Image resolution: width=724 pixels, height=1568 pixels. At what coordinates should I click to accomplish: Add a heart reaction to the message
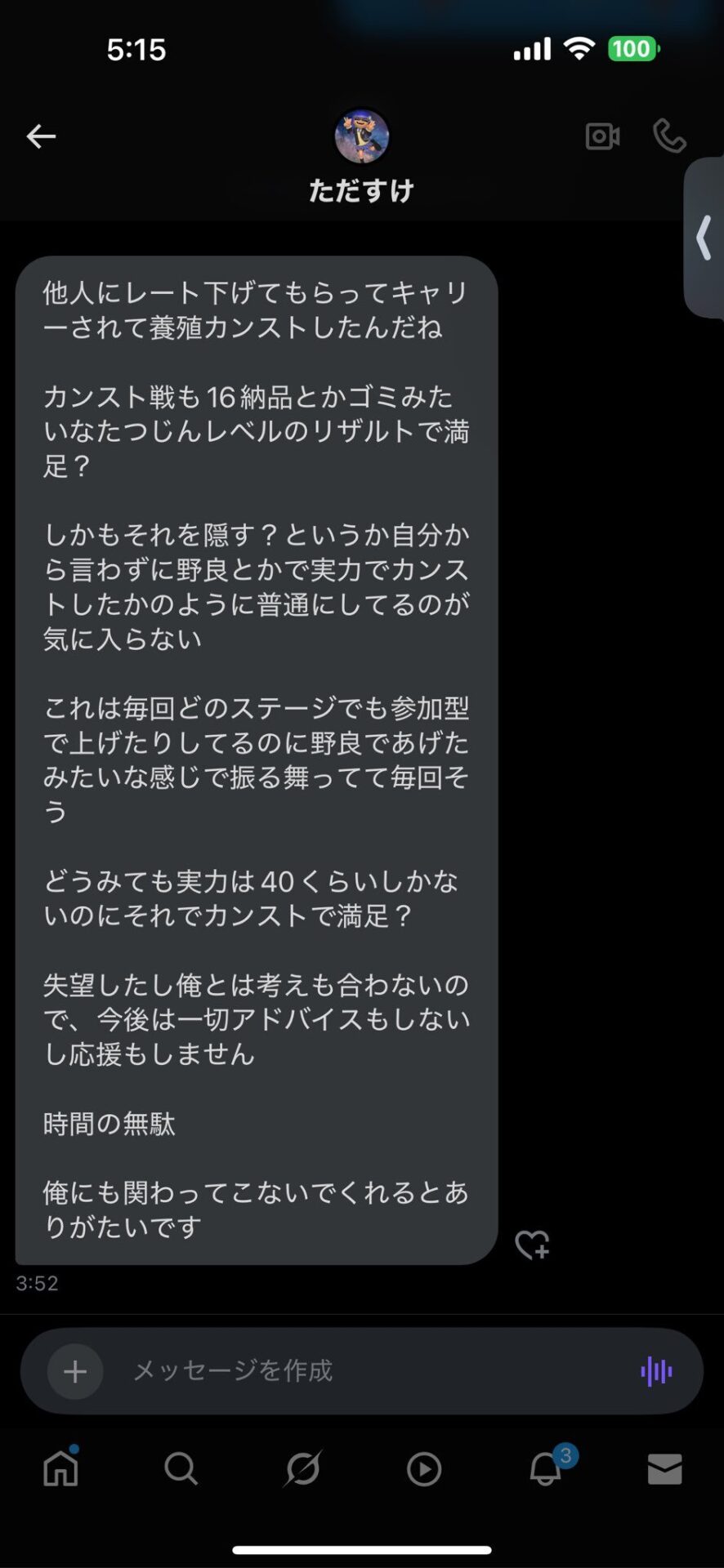532,1245
